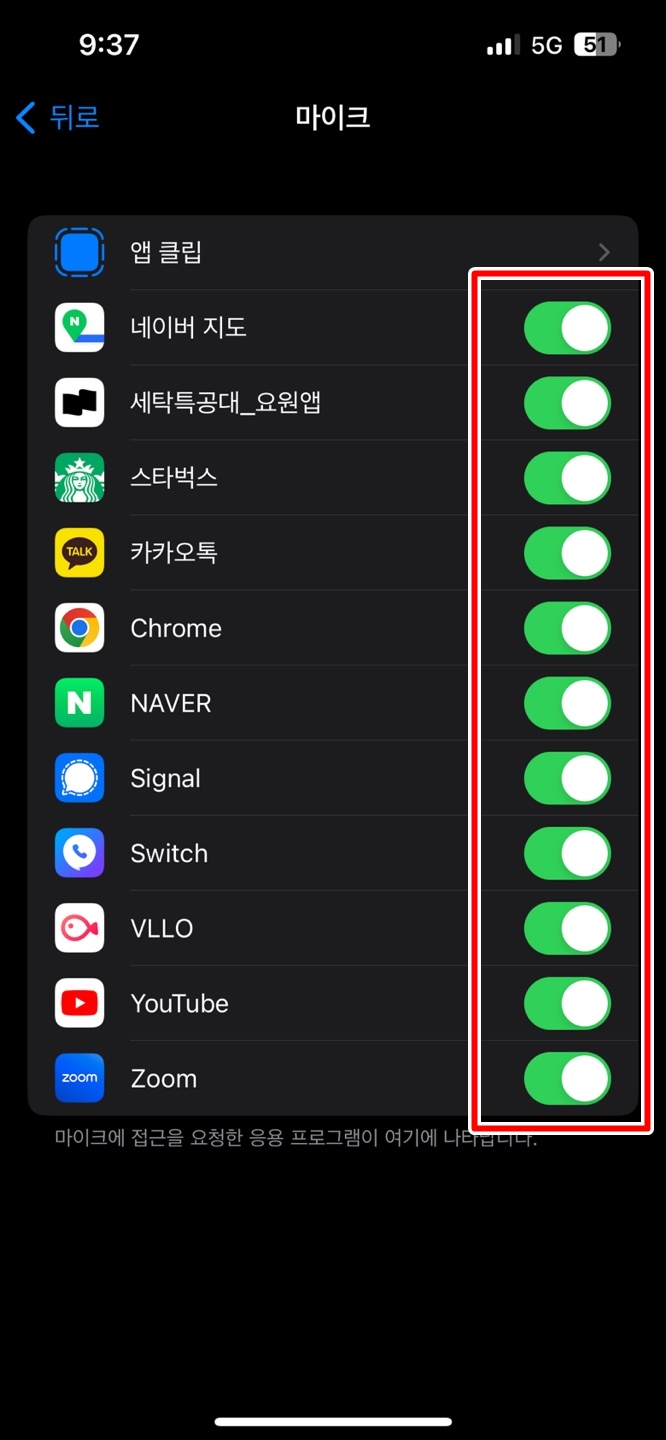Toggle the Signal microphone switch
Viewport: 666px width, 1440px height.
tap(567, 778)
